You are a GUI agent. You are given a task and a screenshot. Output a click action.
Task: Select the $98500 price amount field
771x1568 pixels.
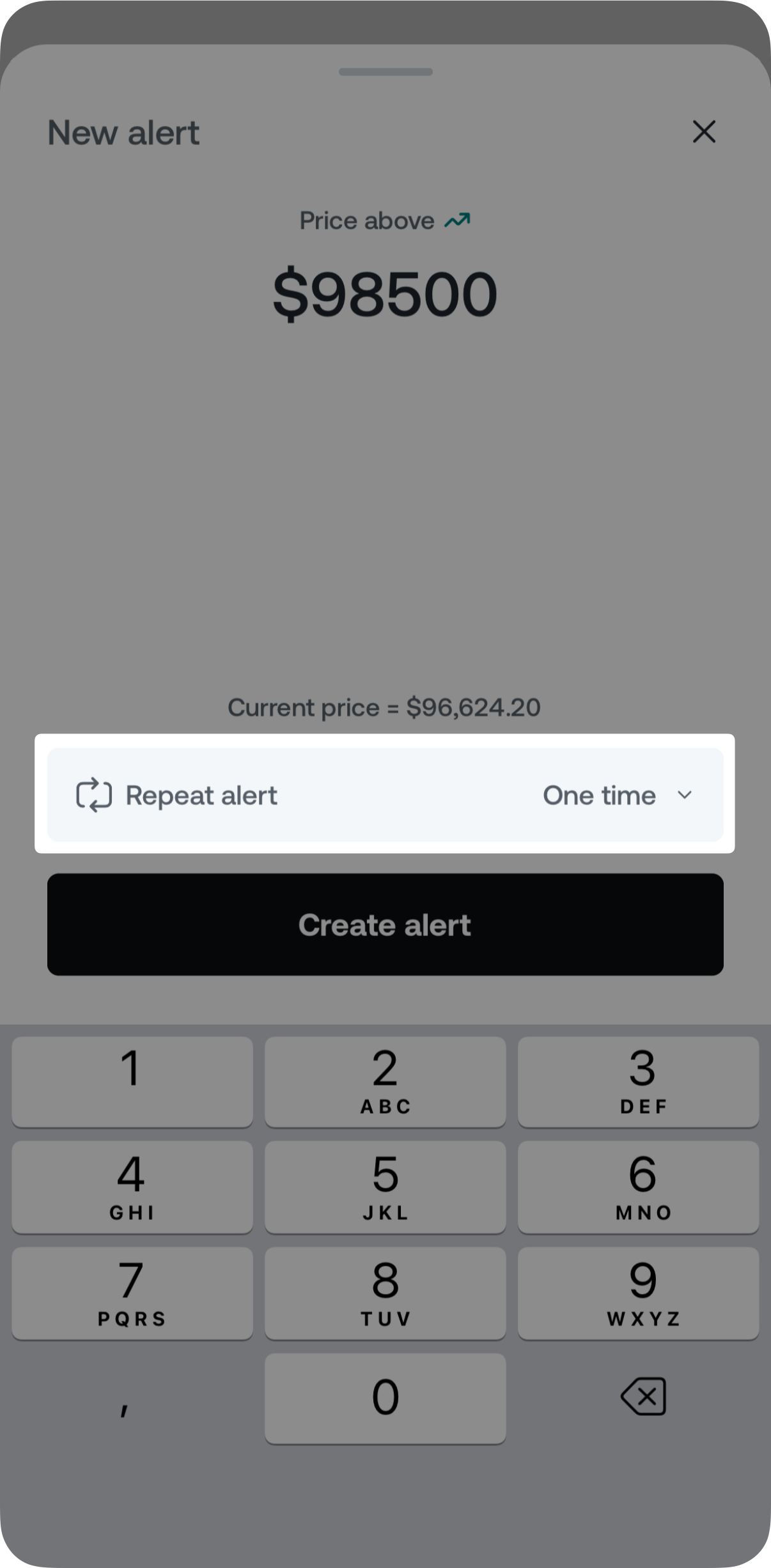click(385, 293)
